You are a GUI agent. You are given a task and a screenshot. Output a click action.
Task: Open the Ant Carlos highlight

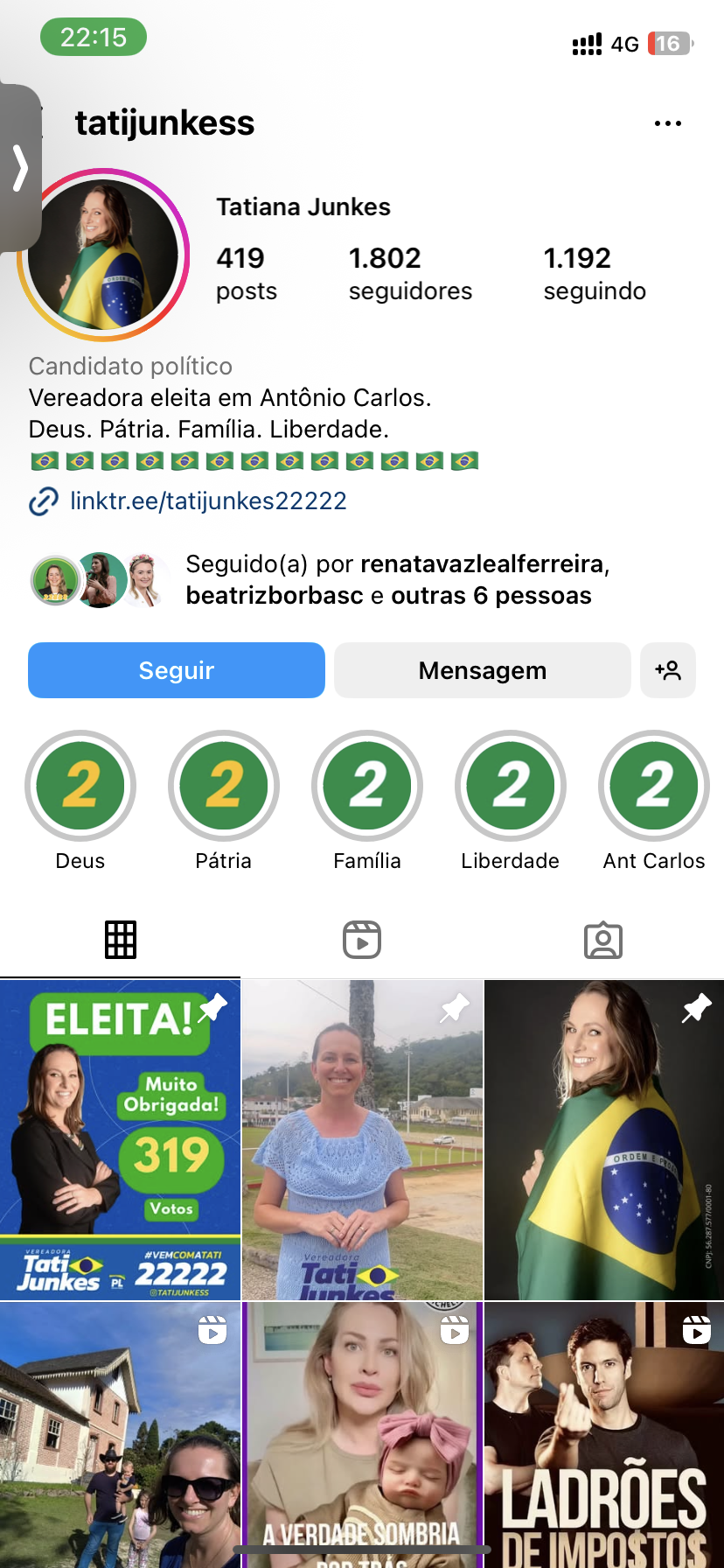654,786
